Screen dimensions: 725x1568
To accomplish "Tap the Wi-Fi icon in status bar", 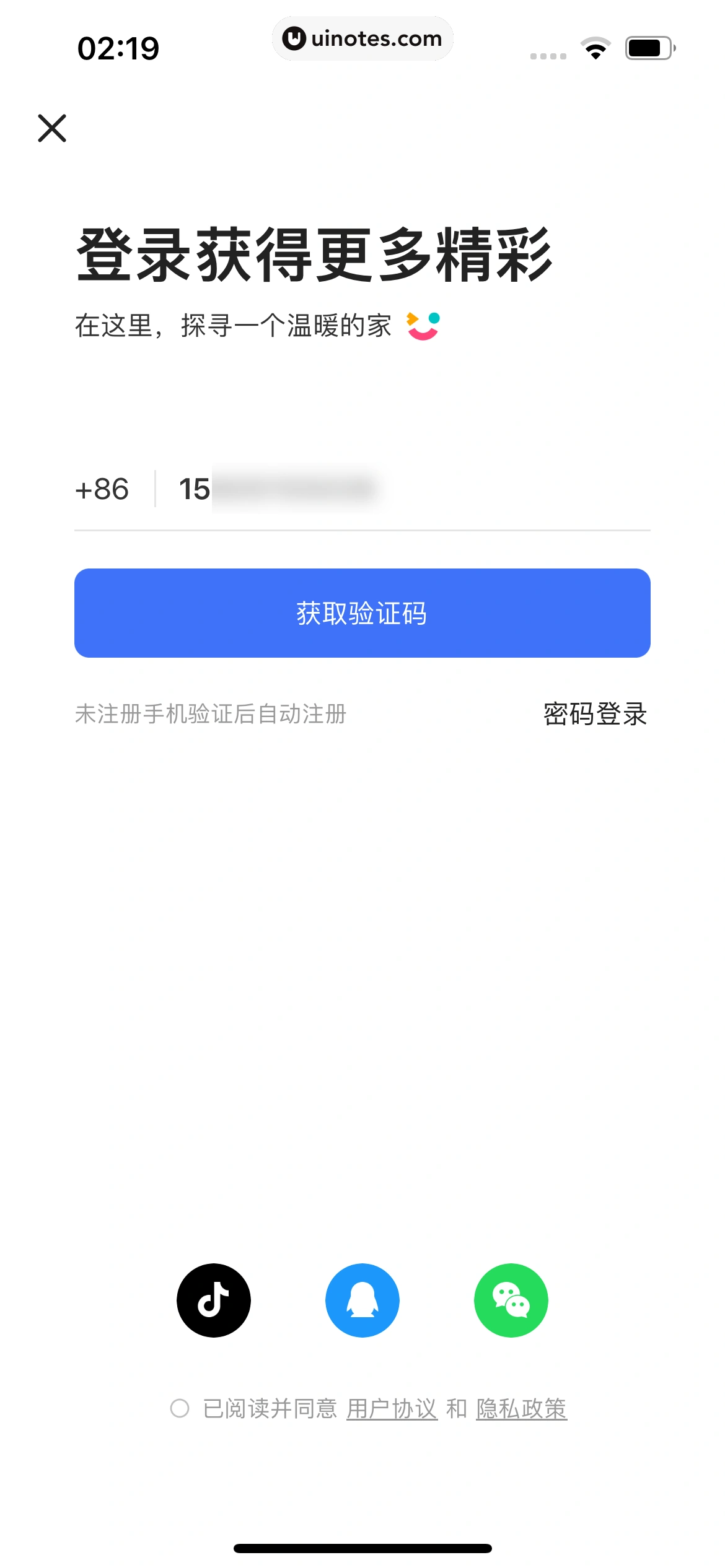I will click(x=595, y=50).
